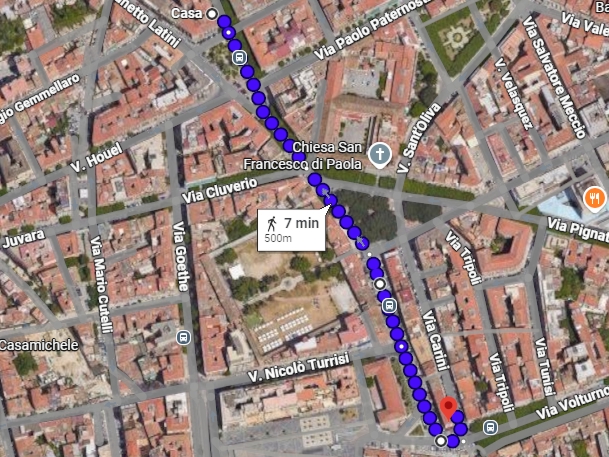Open the bus stop by V. Nicolò Turrisi
Image resolution: width=609 pixels, height=457 pixels.
[x=183, y=337]
